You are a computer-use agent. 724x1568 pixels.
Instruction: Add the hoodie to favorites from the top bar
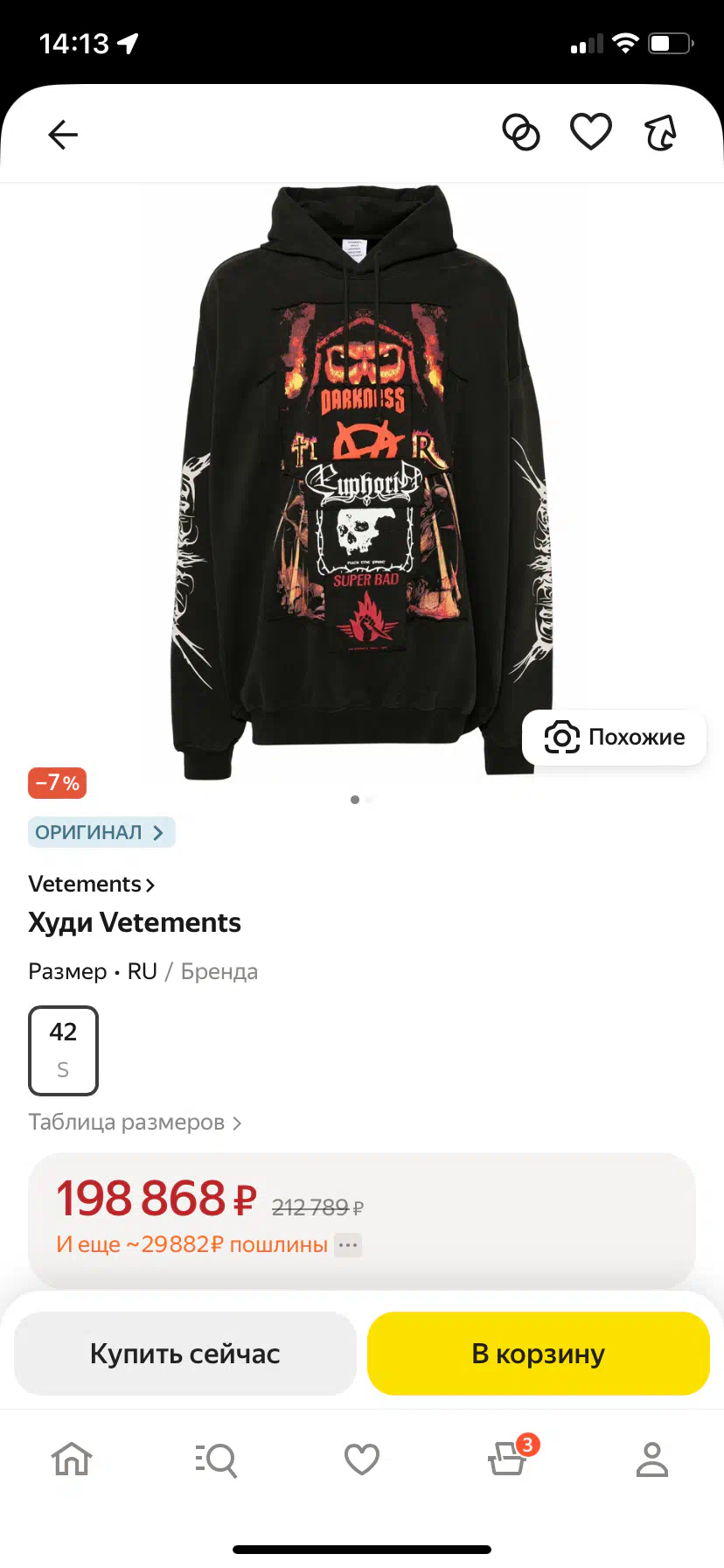coord(591,133)
